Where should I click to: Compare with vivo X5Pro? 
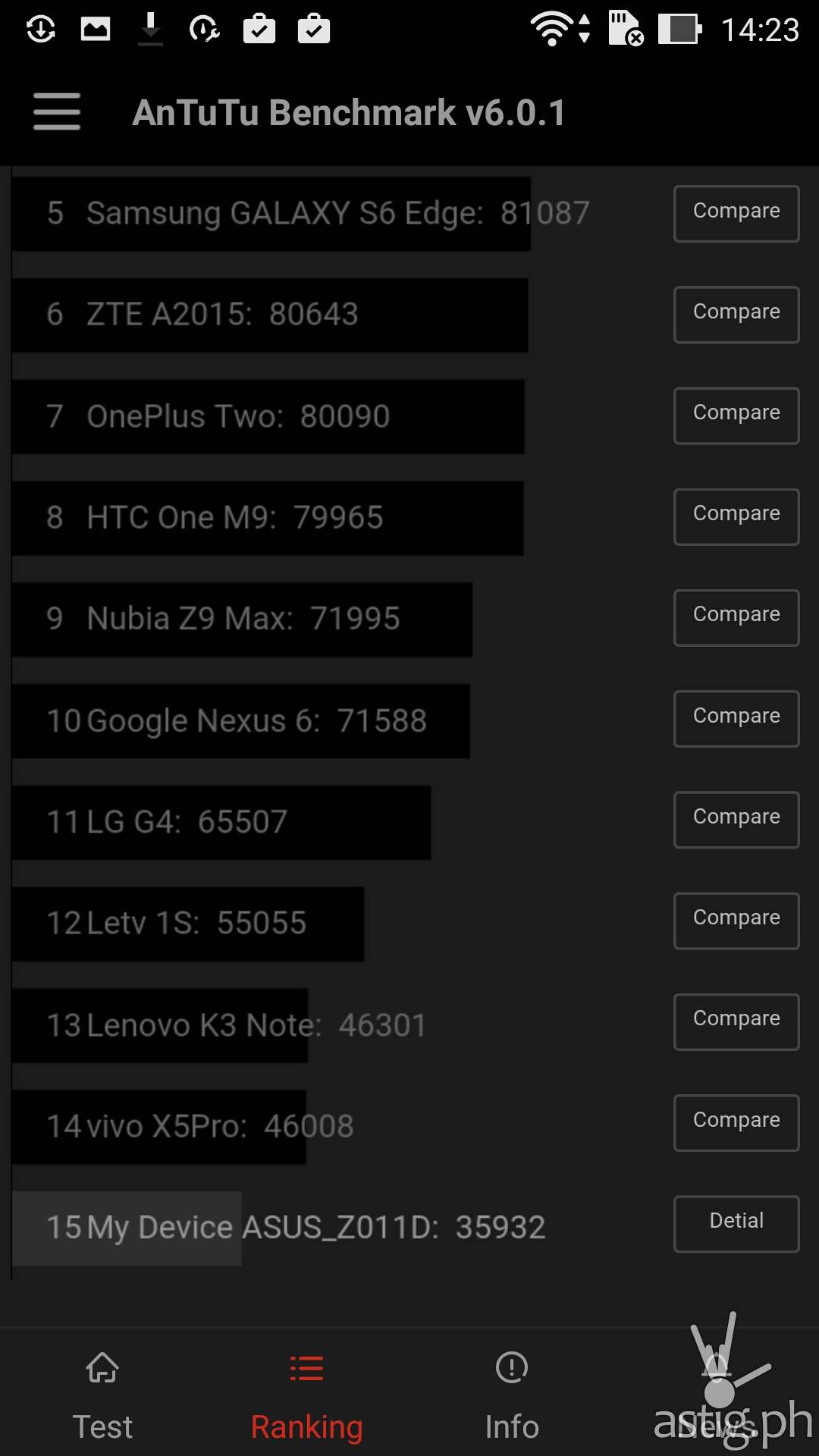coord(736,1122)
